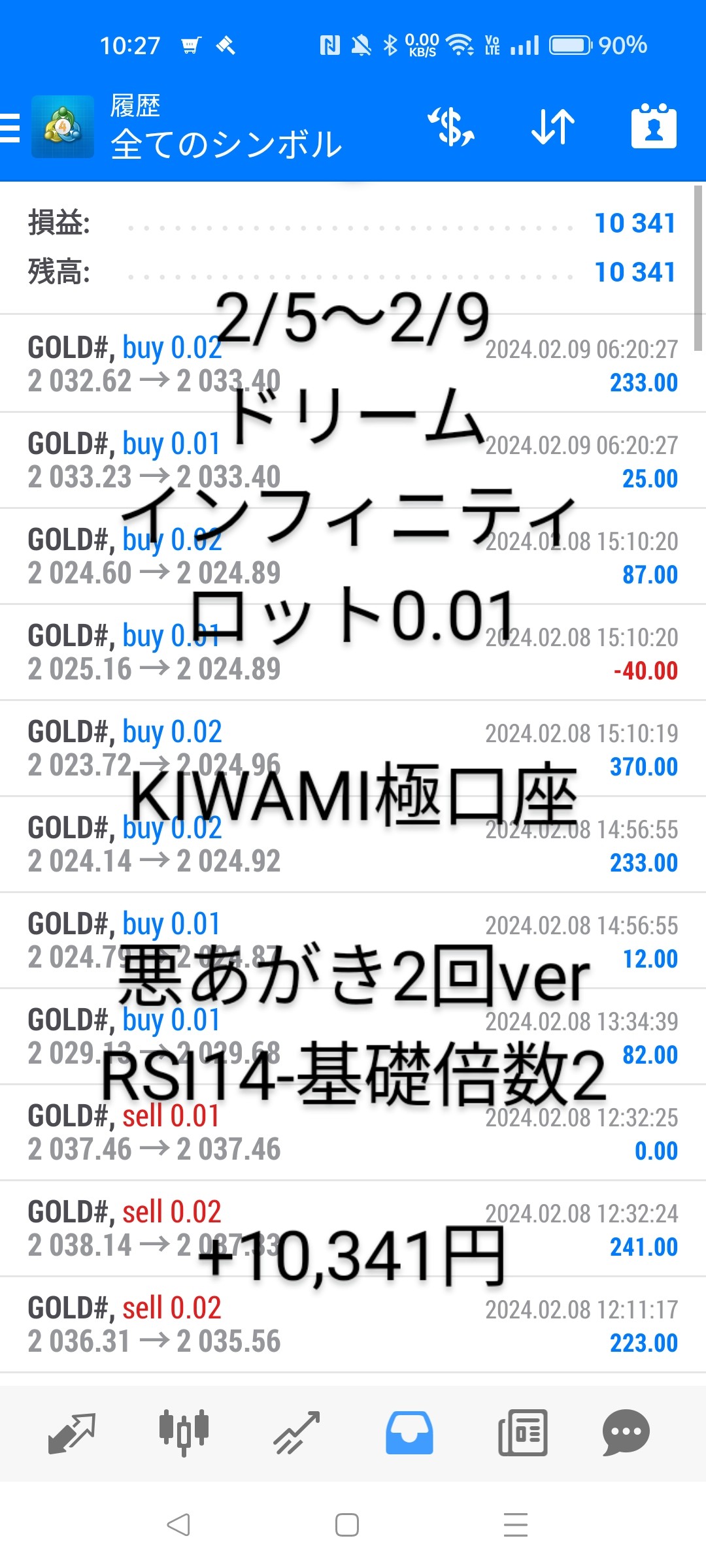This screenshot has height=1568, width=706.
Task: Select the History inbox tab
Action: (409, 1433)
